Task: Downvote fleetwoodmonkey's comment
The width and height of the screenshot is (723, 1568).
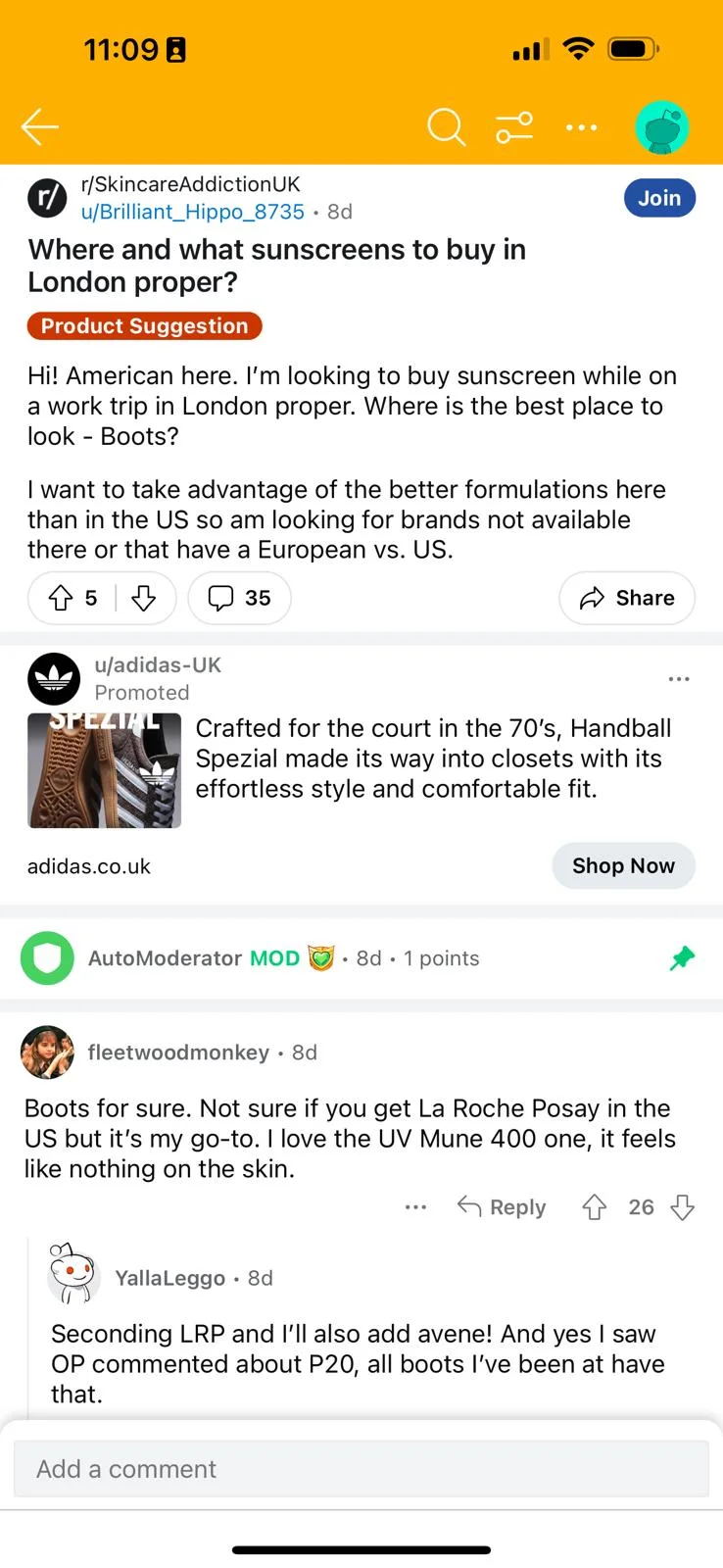Action: (683, 1207)
